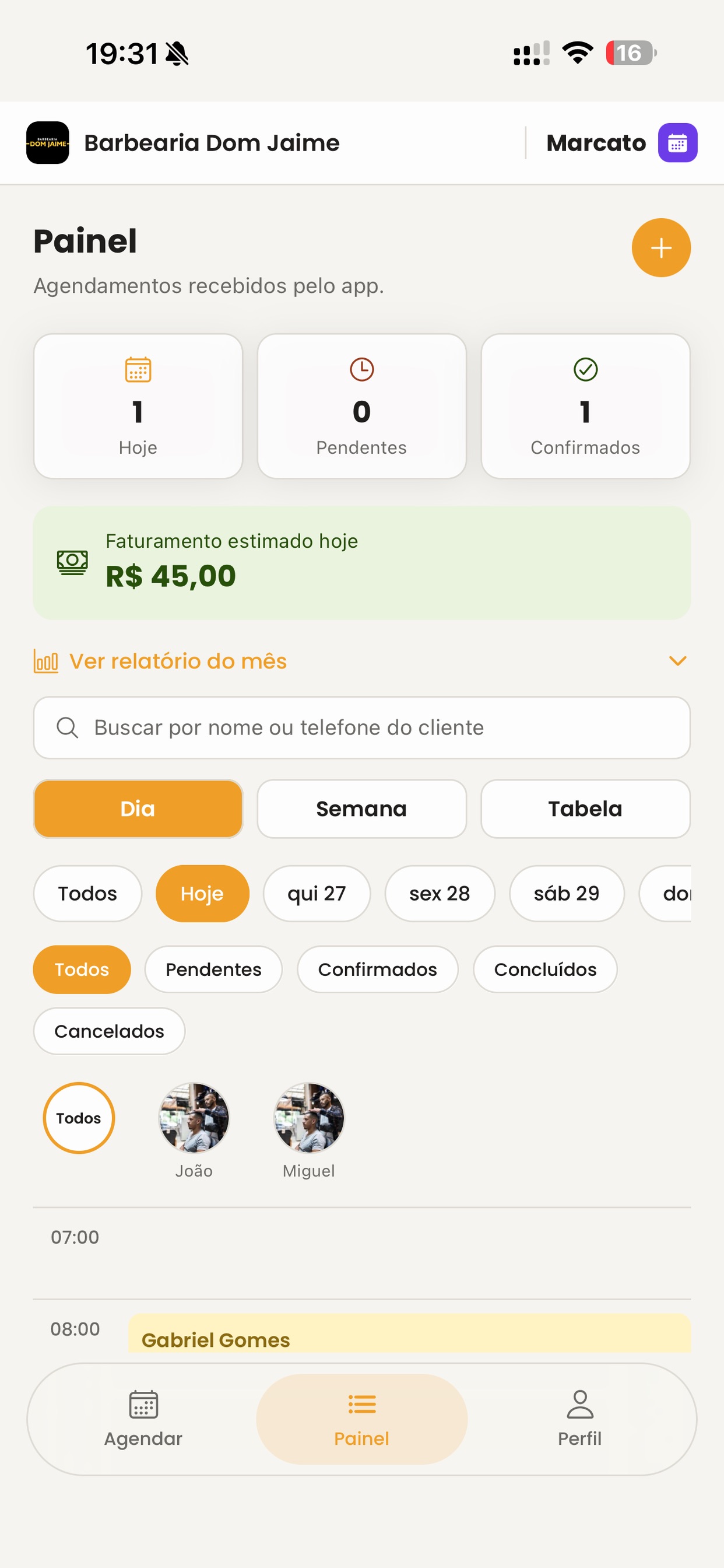This screenshot has height=1568, width=724.
Task: Select the sáb 29 date chip
Action: pyautogui.click(x=567, y=894)
